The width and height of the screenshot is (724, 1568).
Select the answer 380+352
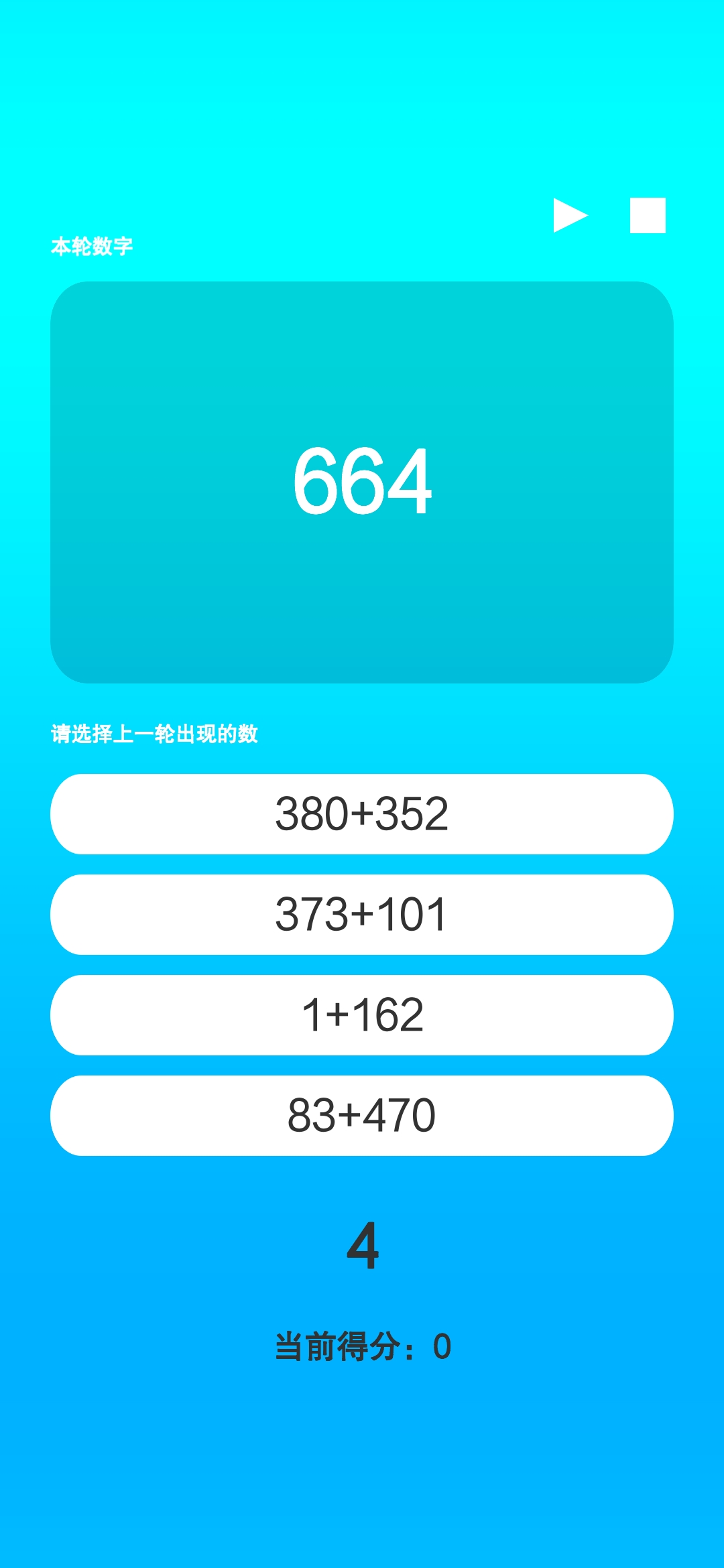tap(362, 814)
